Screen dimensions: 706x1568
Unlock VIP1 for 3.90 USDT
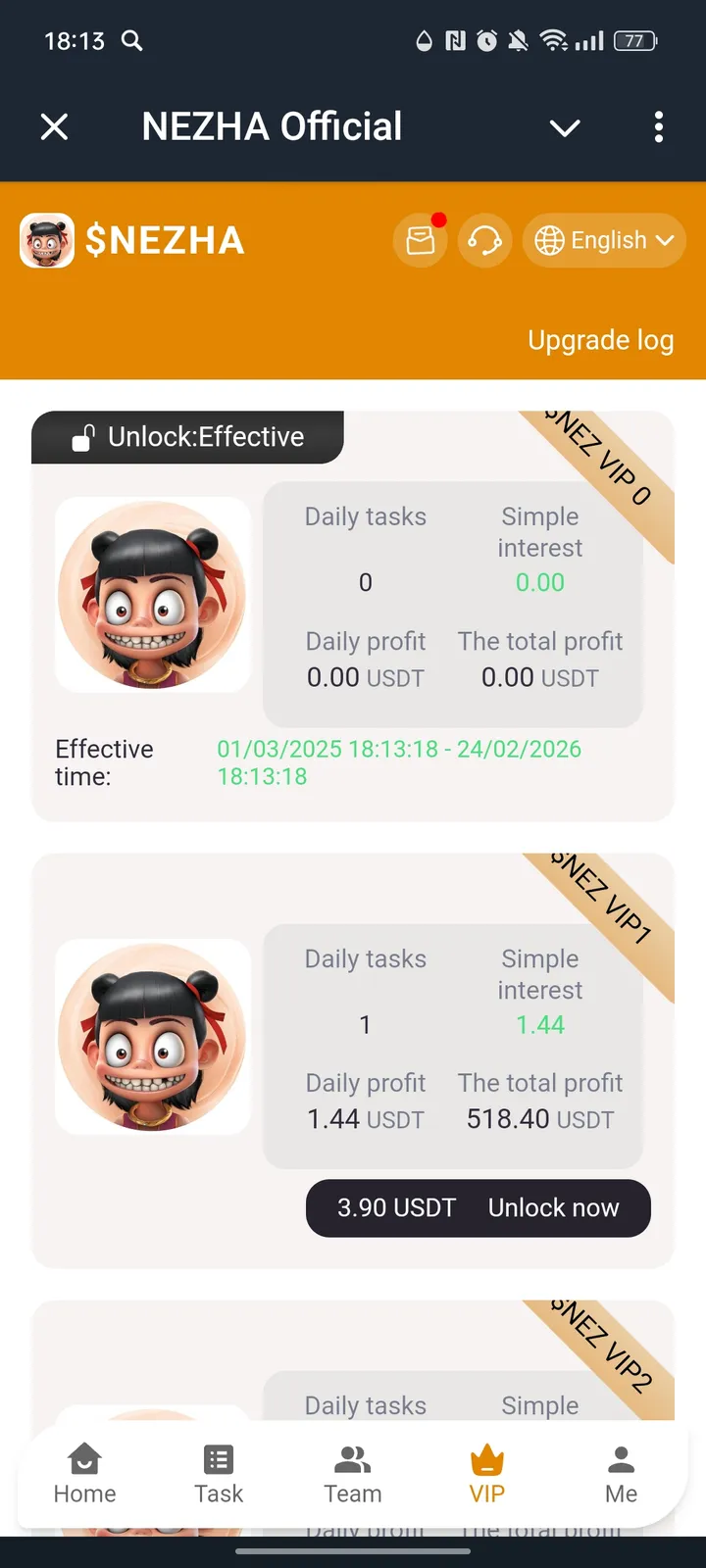[479, 1207]
